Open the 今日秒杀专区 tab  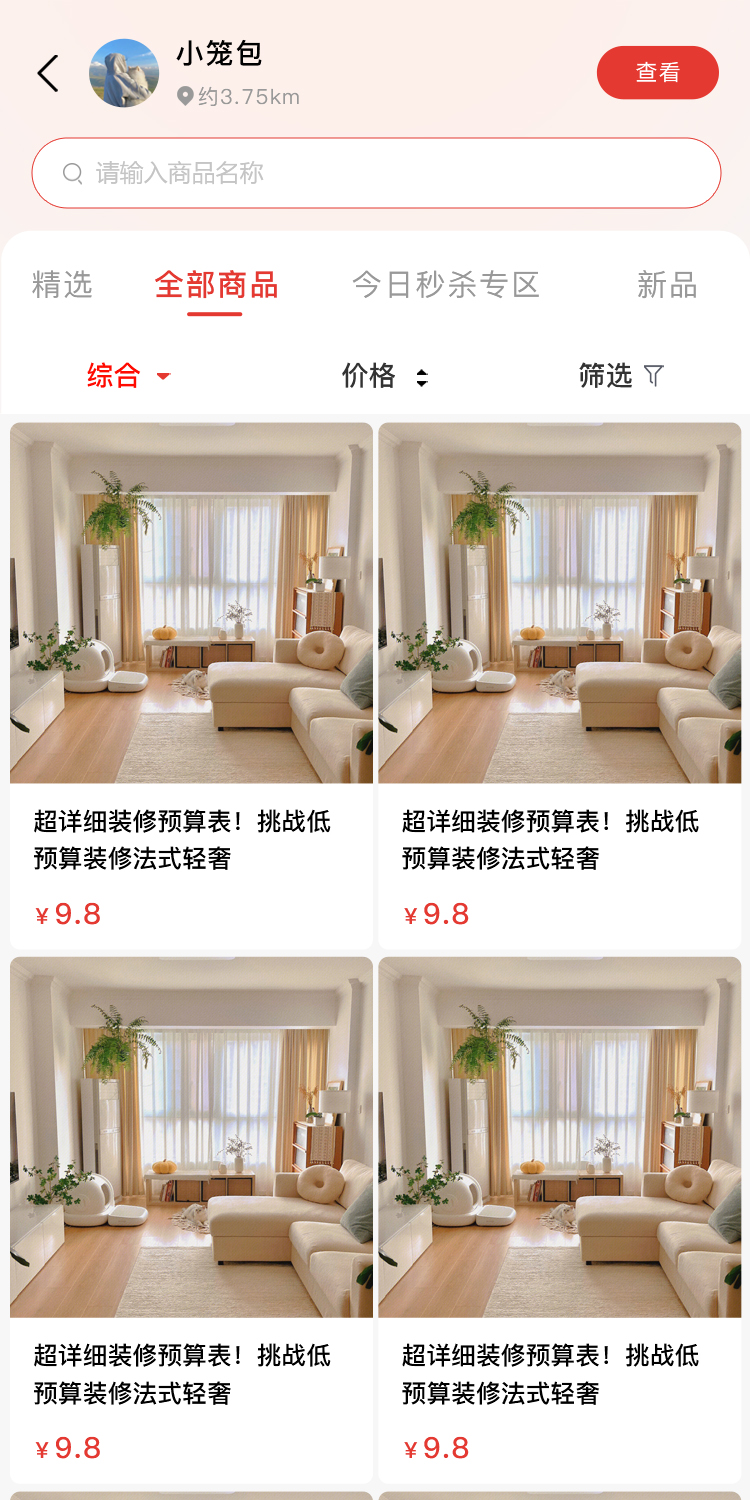click(446, 285)
